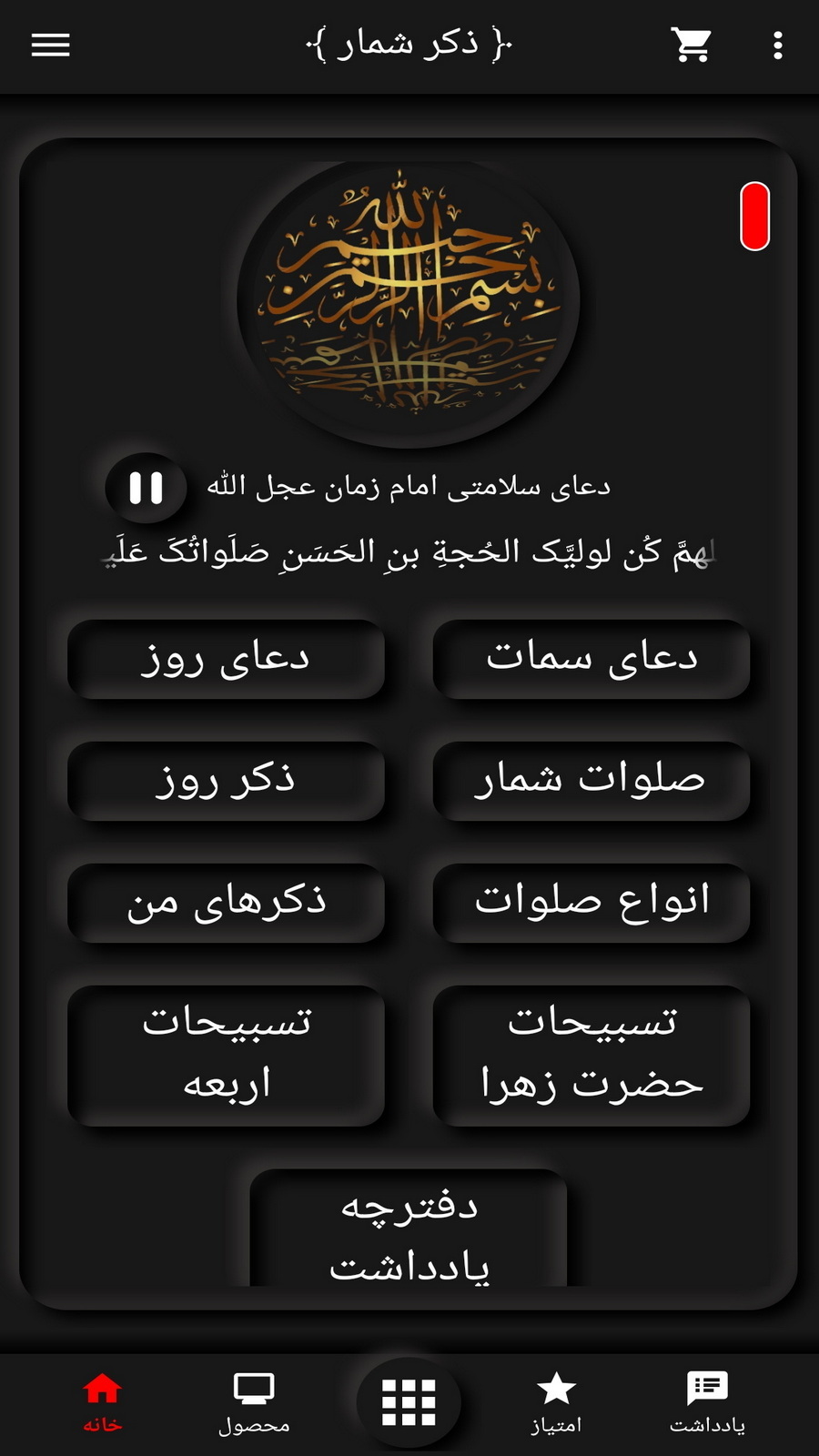Screen dimensions: 819x1456
Task: Open تسبیحات اربعه
Action: 226,1055
